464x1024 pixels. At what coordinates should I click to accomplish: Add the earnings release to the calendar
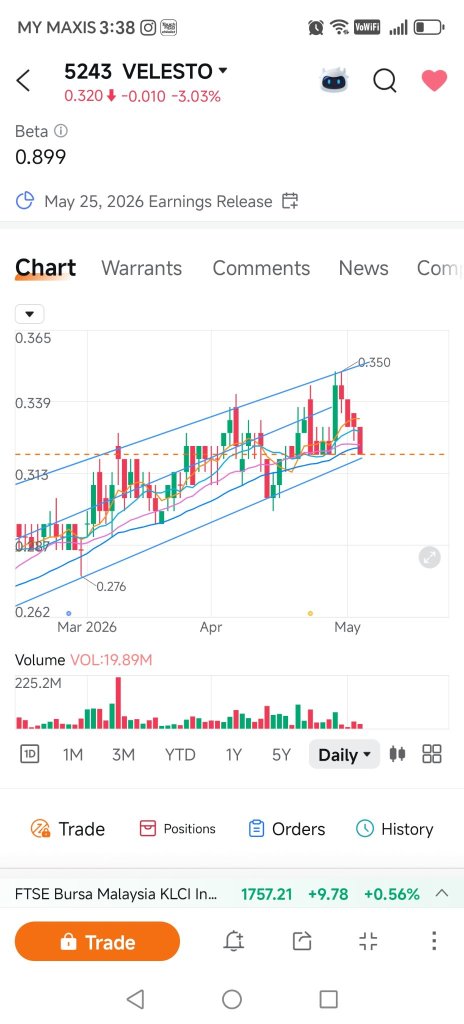point(290,200)
